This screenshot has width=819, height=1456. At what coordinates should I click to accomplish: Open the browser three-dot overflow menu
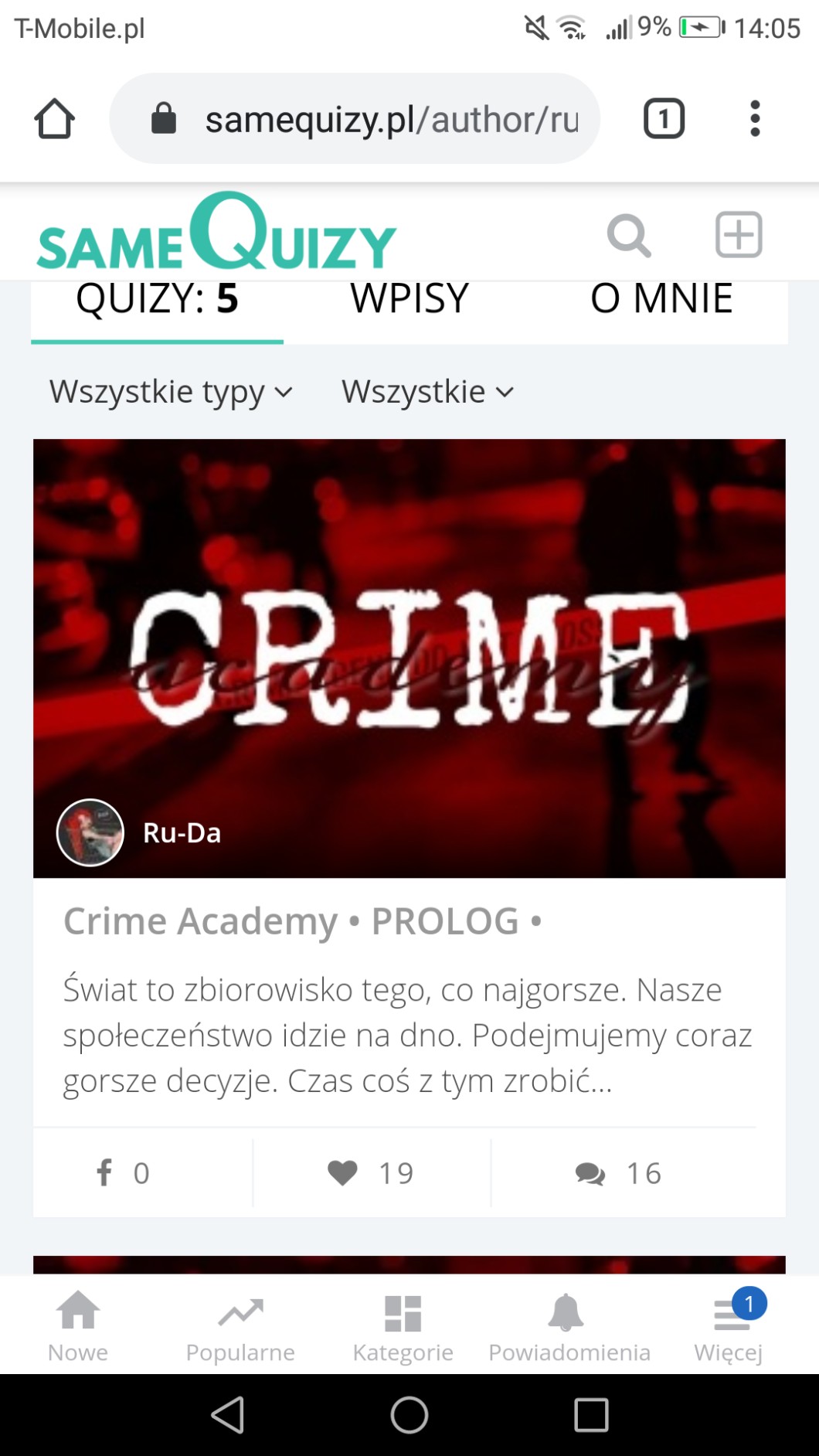pyautogui.click(x=755, y=119)
